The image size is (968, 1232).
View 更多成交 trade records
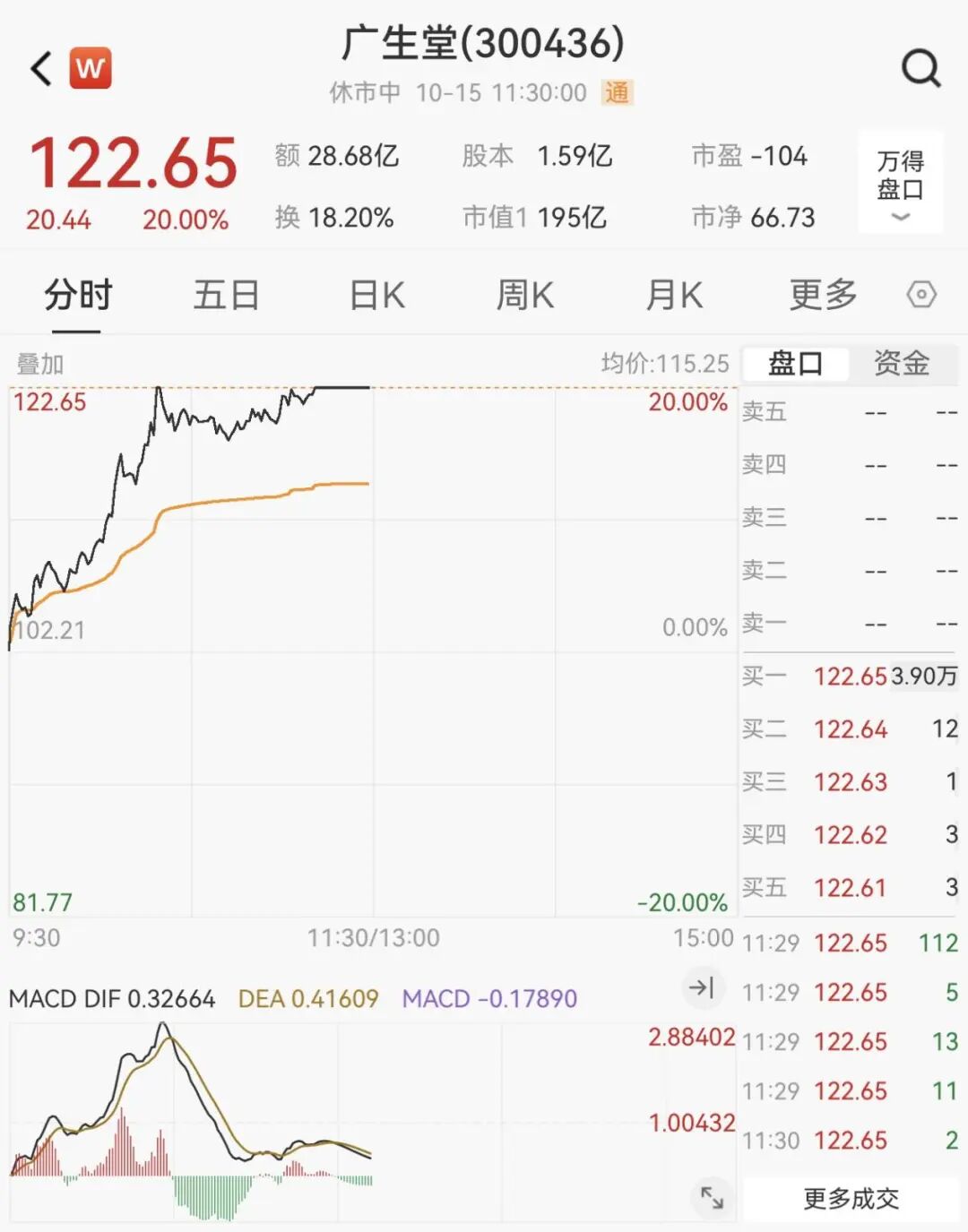(x=850, y=1199)
